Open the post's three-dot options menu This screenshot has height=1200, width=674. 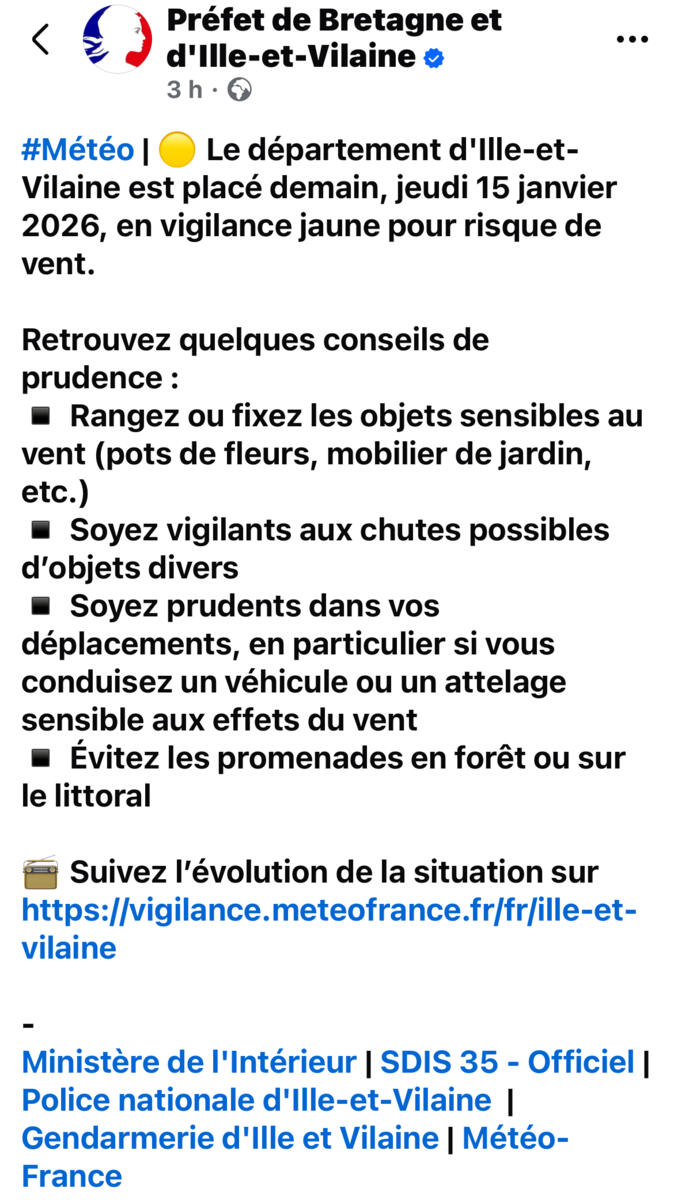coord(631,40)
